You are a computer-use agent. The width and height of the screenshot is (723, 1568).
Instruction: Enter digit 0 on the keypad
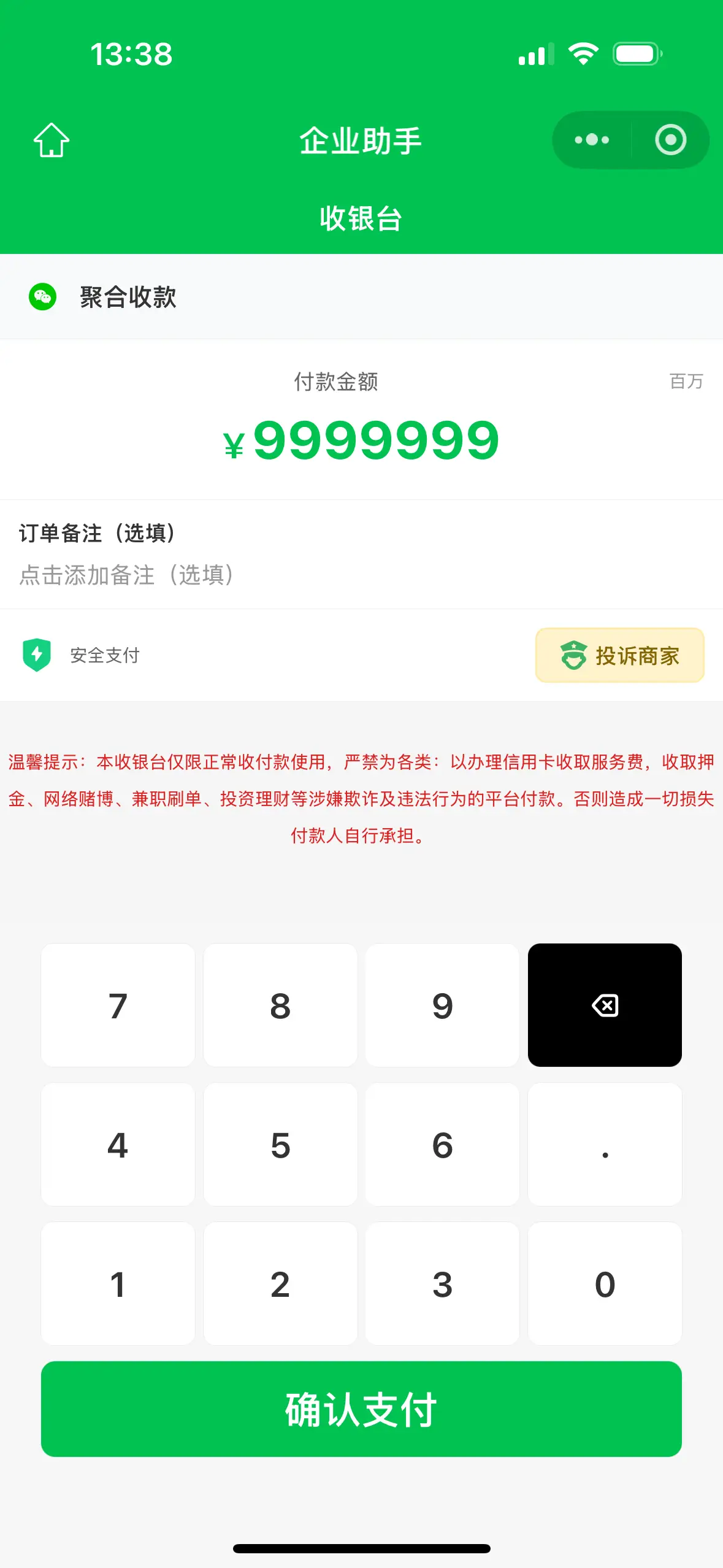coord(605,1284)
